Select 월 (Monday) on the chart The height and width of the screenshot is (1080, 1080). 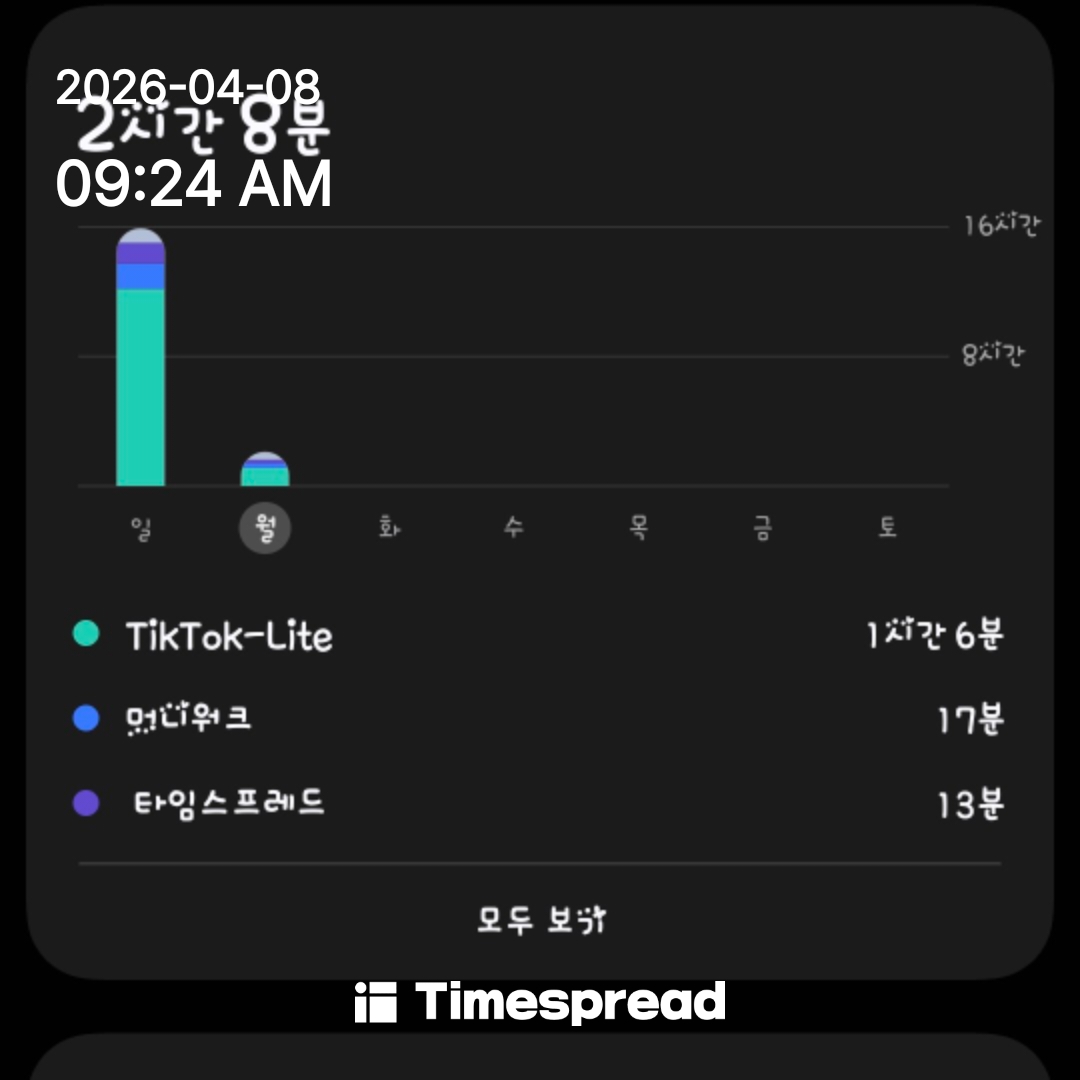pyautogui.click(x=265, y=529)
